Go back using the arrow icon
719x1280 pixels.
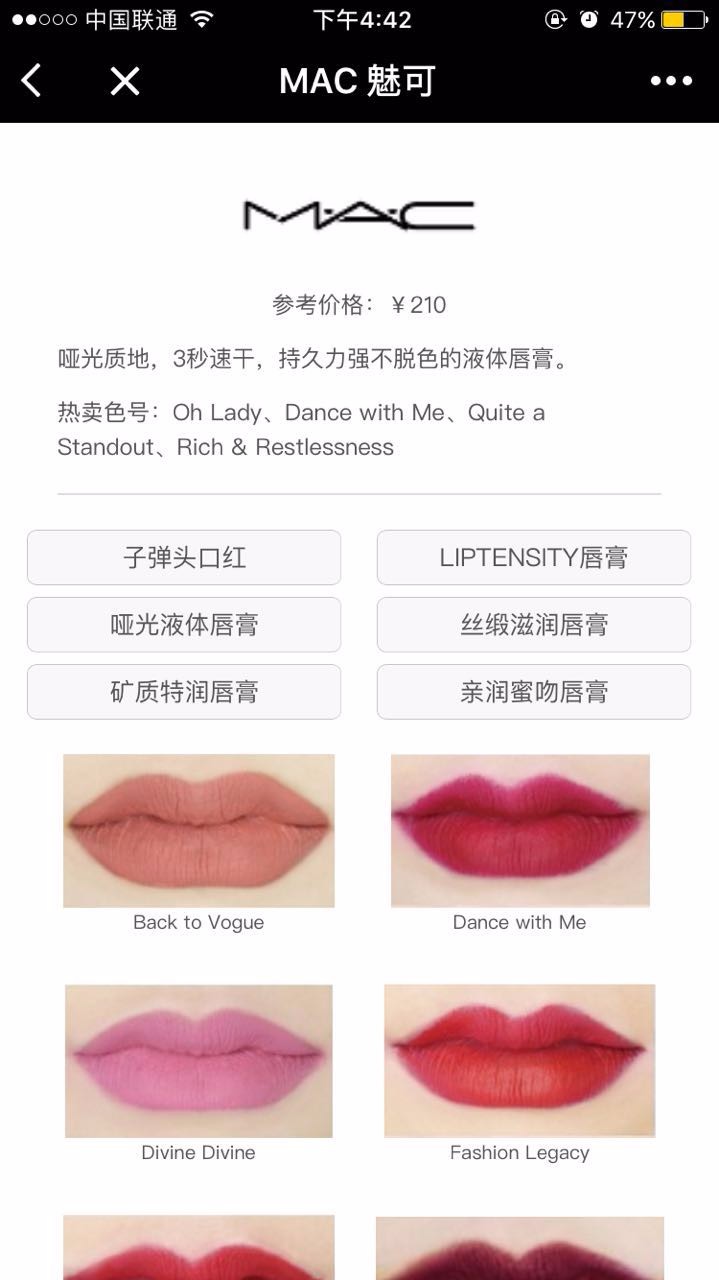tap(32, 81)
